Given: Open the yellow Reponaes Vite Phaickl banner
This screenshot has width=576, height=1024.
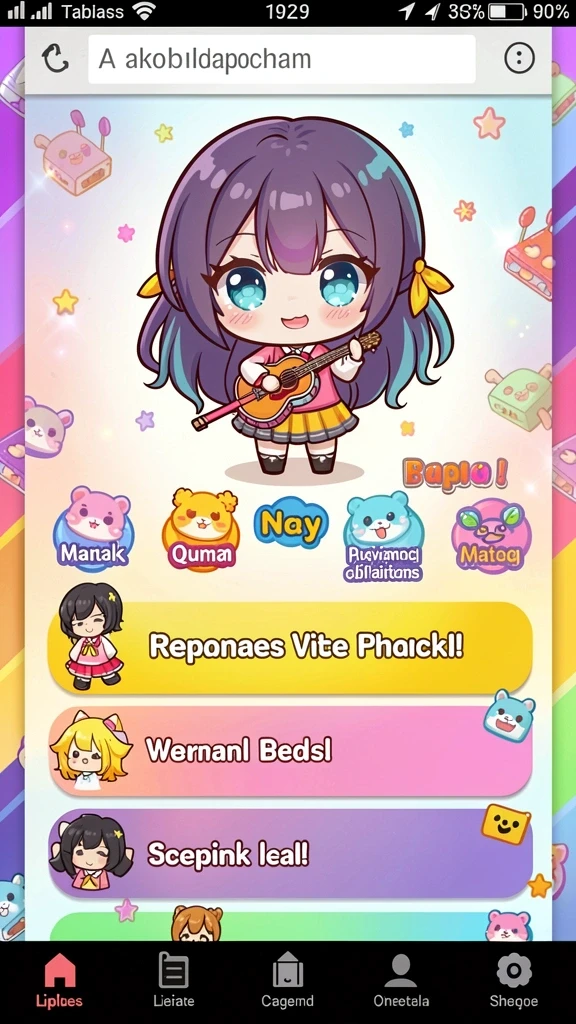Looking at the screenshot, I should (x=290, y=647).
